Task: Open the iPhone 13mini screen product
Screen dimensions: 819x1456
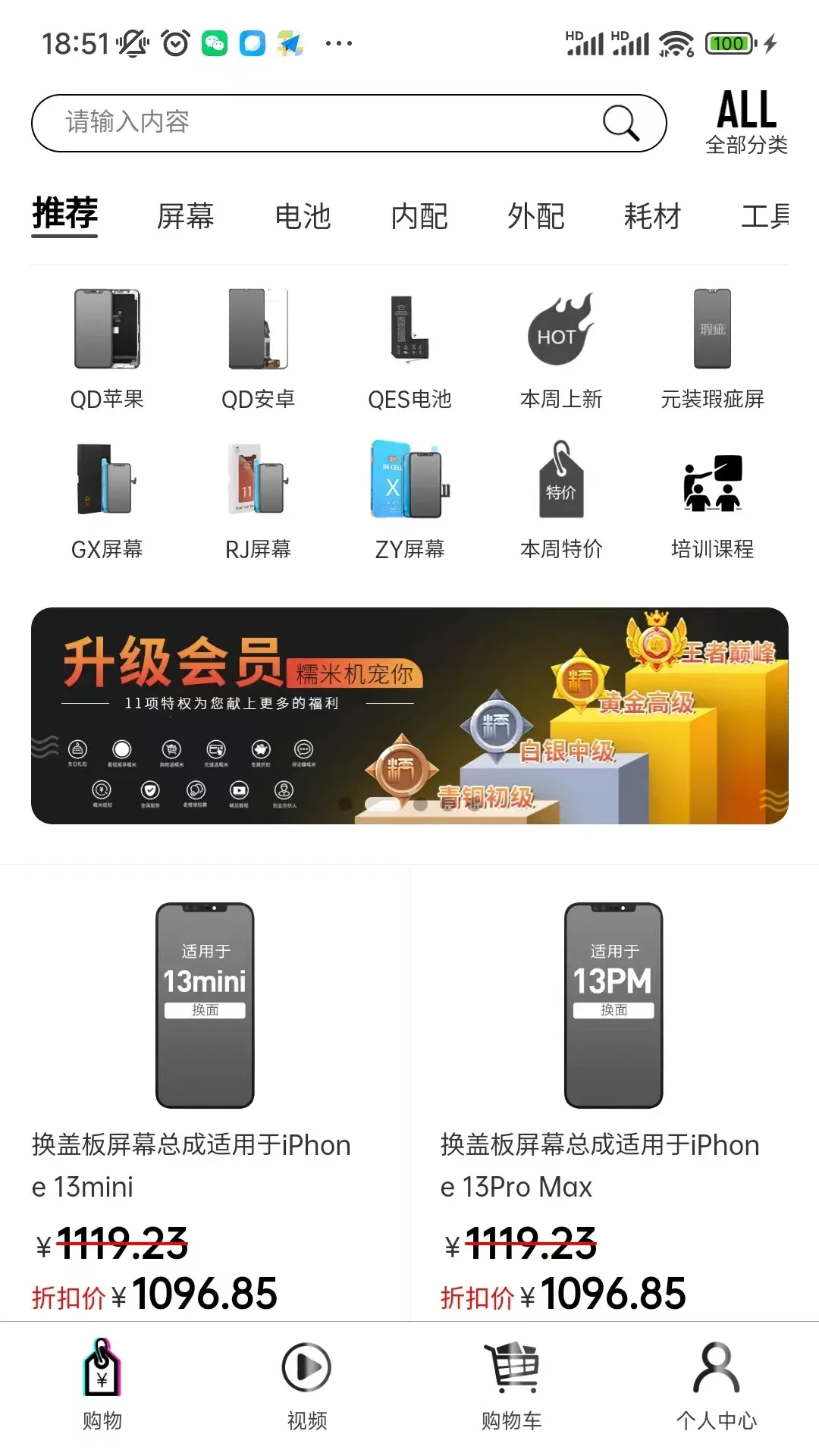Action: (205, 1062)
